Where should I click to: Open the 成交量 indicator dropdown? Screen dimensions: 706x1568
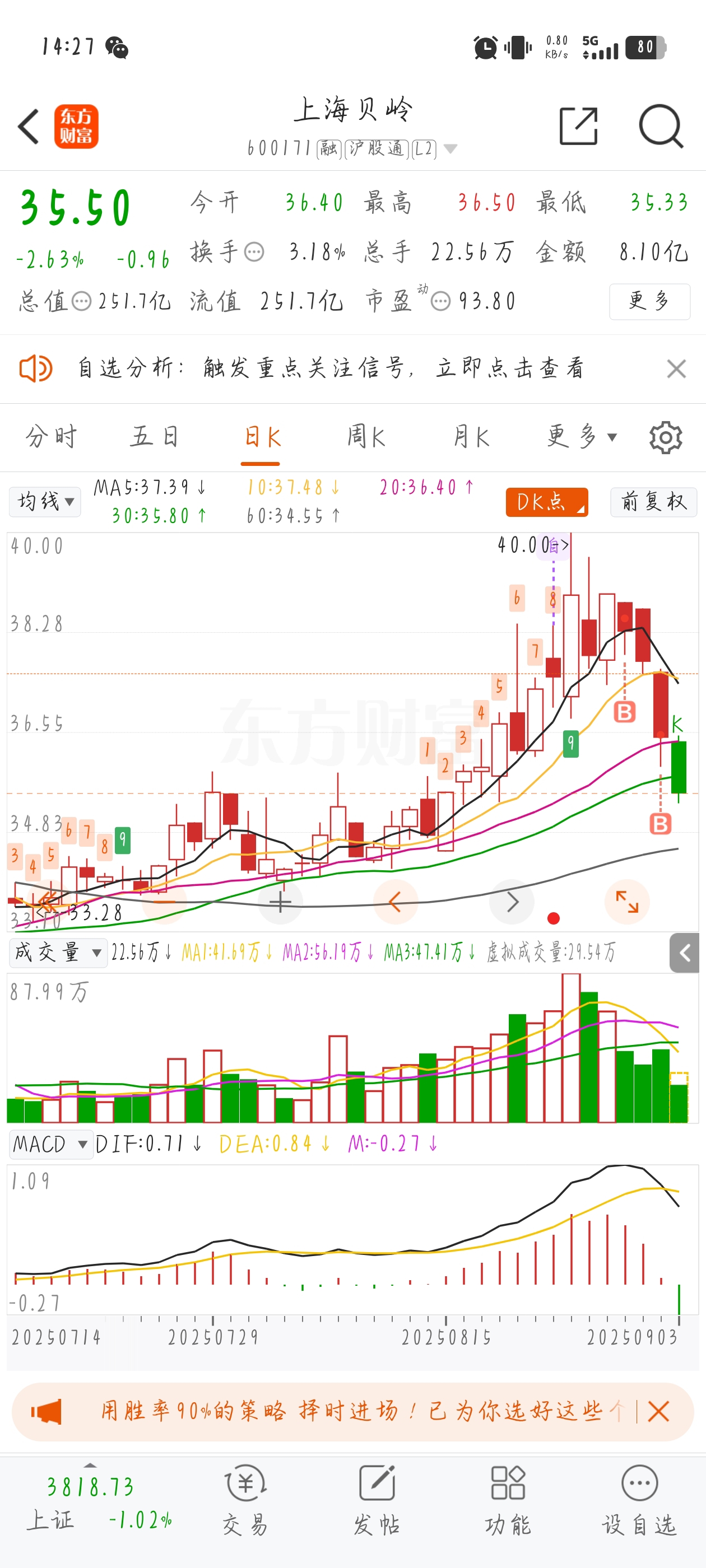(x=58, y=953)
